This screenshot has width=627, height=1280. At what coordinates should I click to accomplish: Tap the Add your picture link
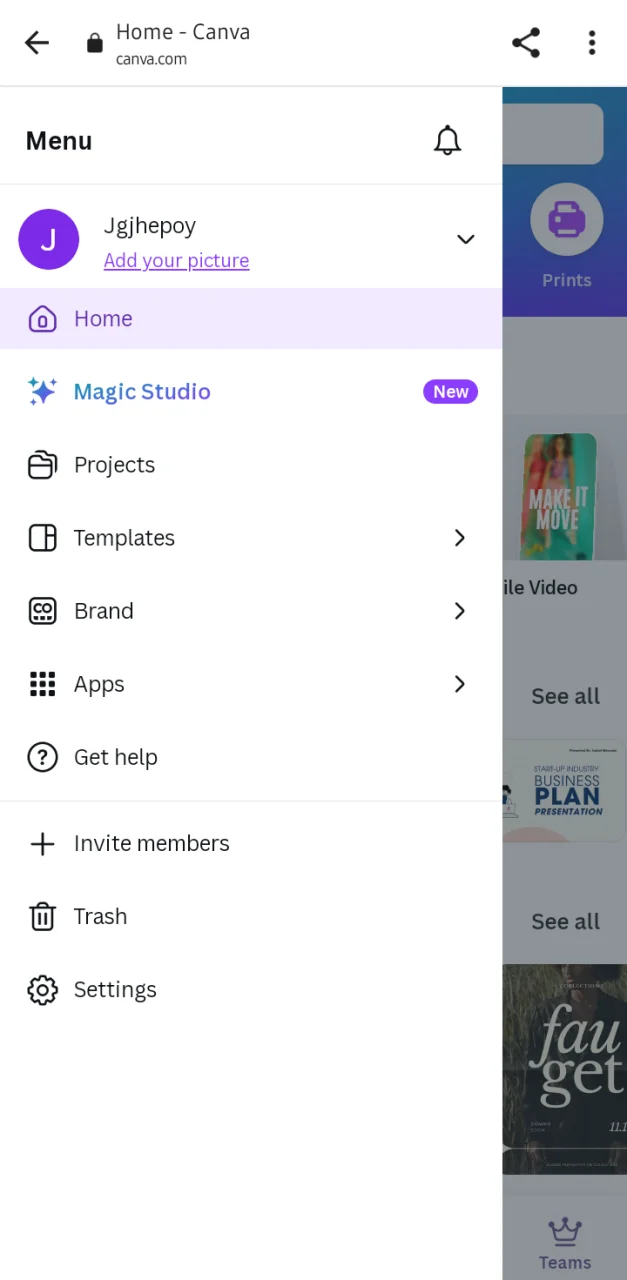point(176,261)
